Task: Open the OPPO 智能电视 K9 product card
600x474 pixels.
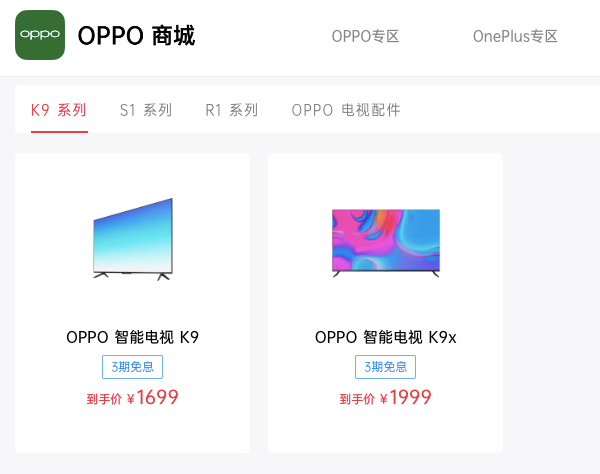Action: pos(132,300)
